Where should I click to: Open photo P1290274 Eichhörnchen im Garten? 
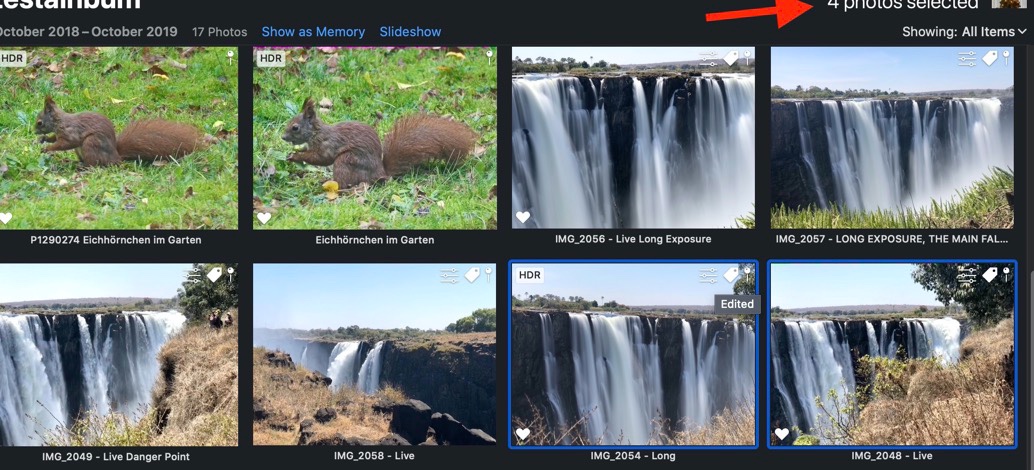119,138
